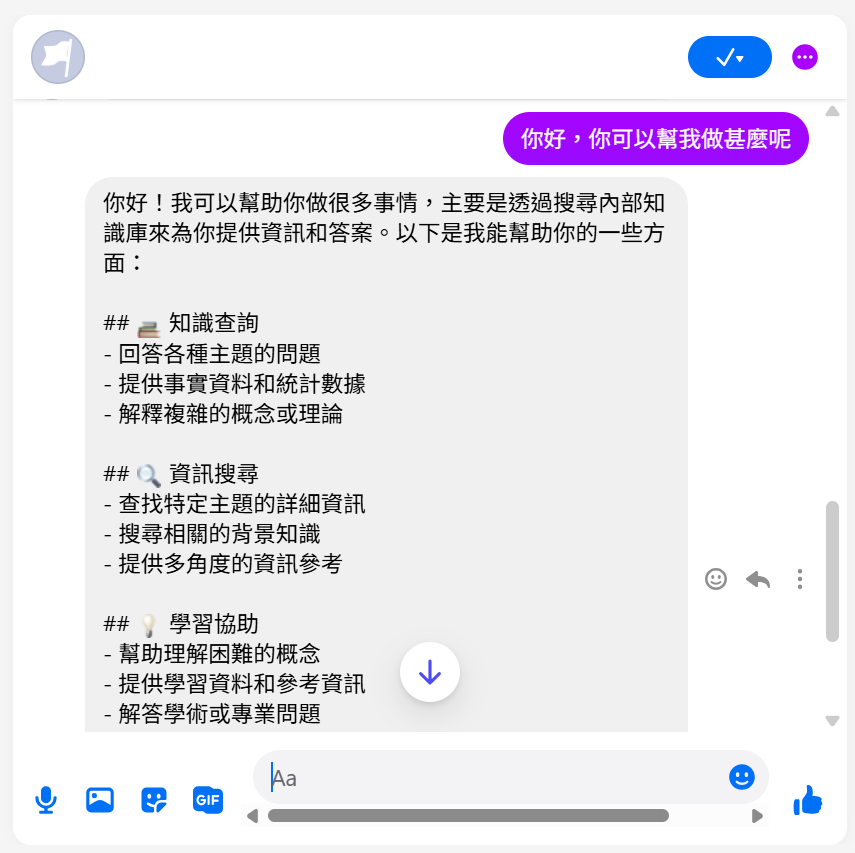Choose a sticker to send

pyautogui.click(x=153, y=799)
